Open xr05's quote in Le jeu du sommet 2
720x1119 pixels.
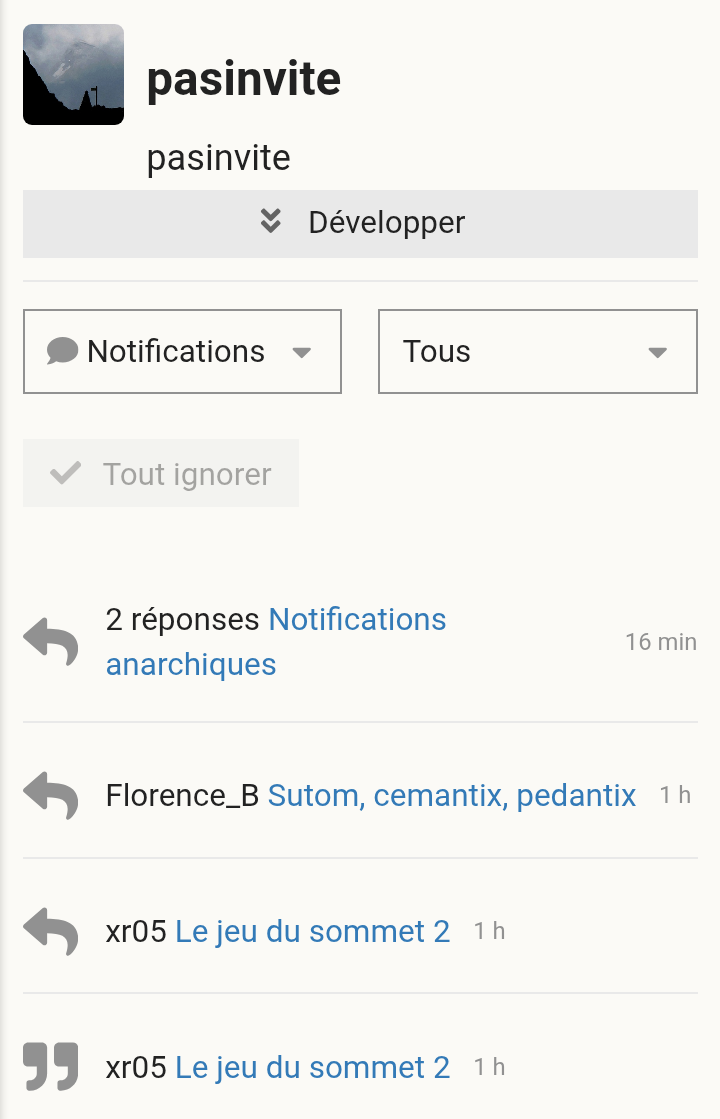312,1068
